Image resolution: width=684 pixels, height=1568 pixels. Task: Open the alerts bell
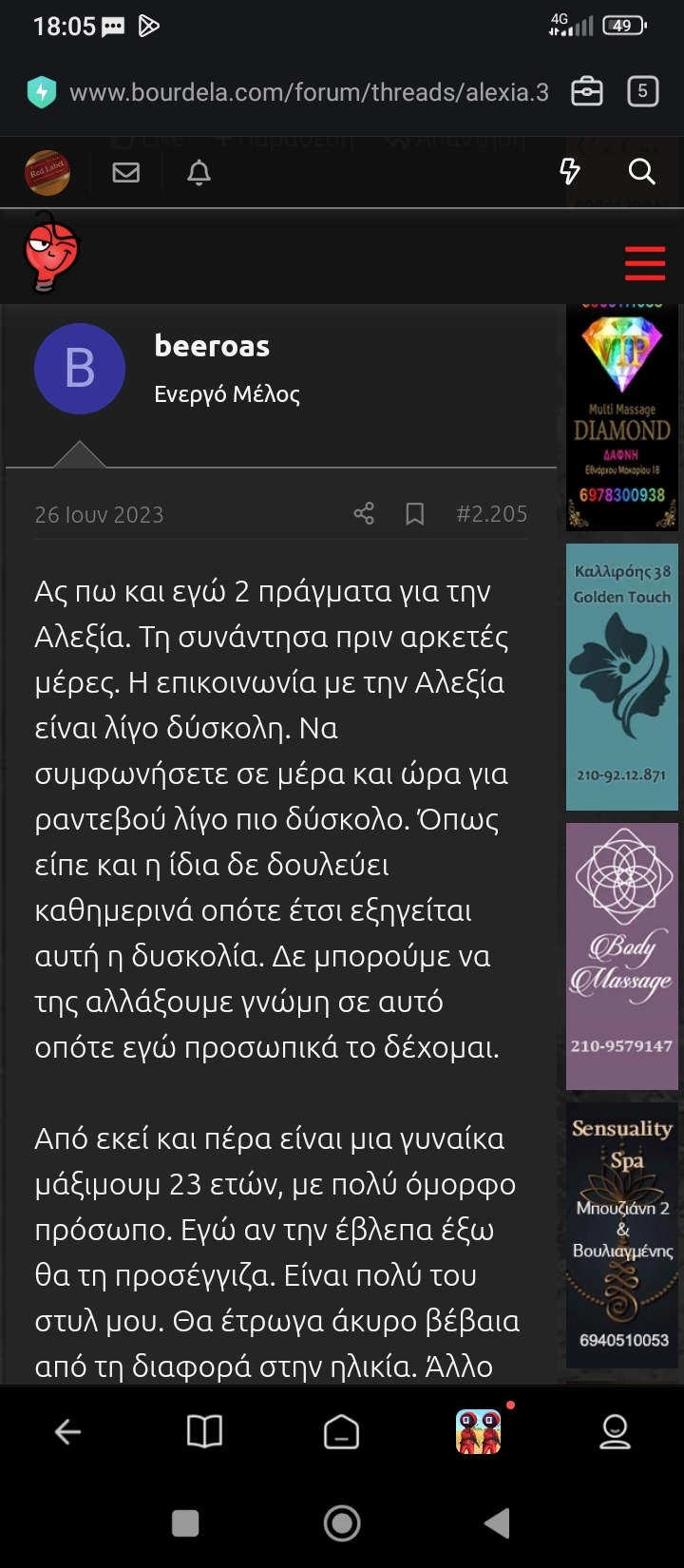[199, 173]
